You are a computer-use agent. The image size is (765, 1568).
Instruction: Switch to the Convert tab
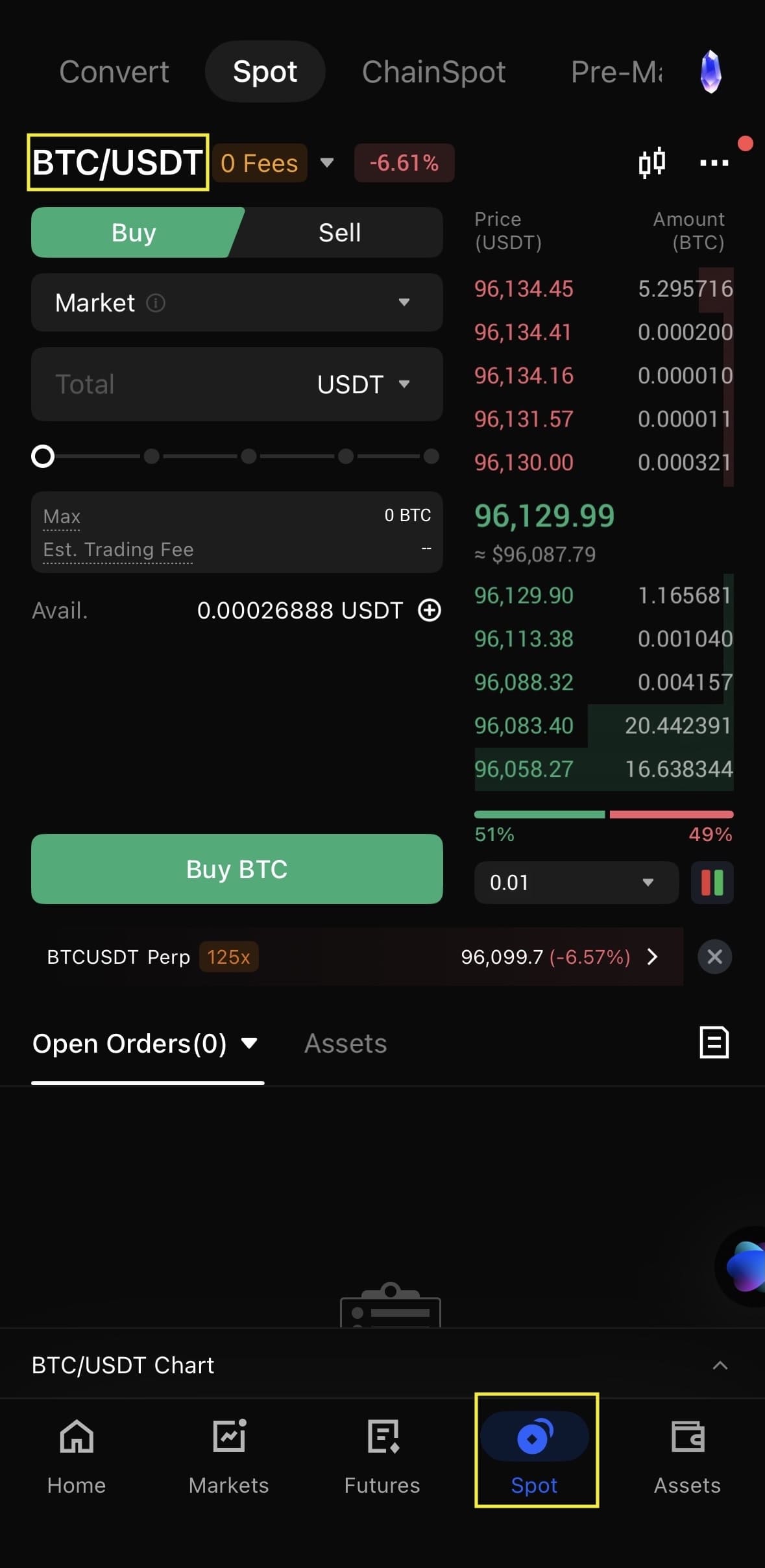pos(114,71)
